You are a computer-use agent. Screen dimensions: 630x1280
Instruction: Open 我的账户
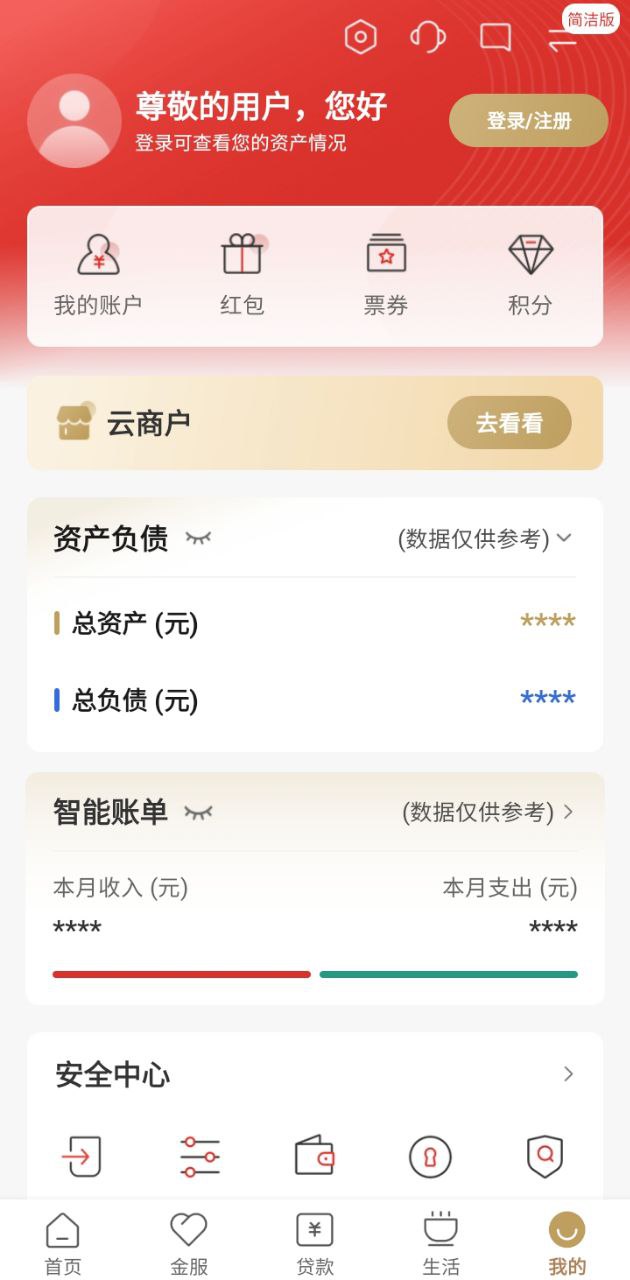point(98,275)
